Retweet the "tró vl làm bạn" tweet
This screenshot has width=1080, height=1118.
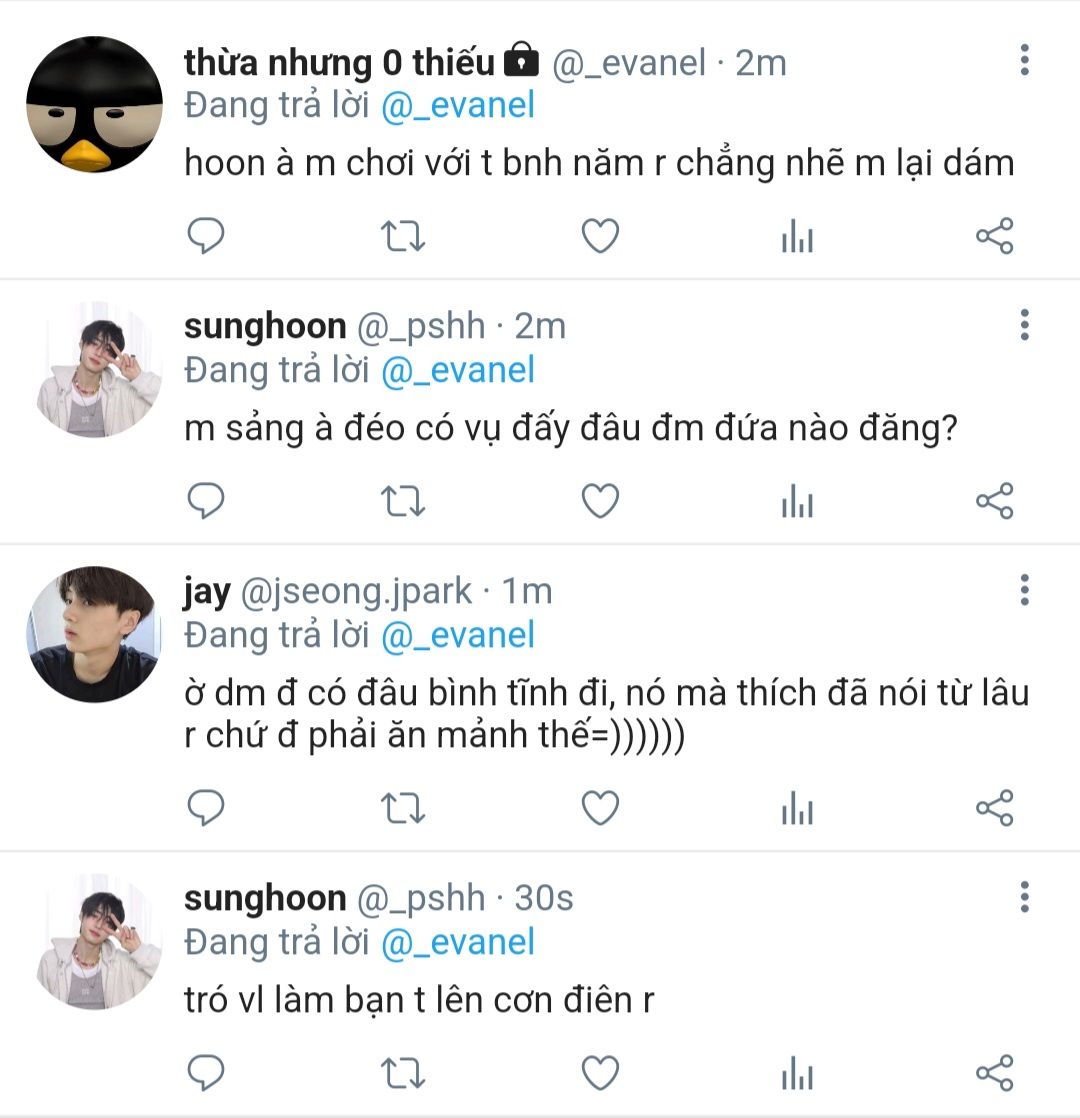(x=404, y=1073)
